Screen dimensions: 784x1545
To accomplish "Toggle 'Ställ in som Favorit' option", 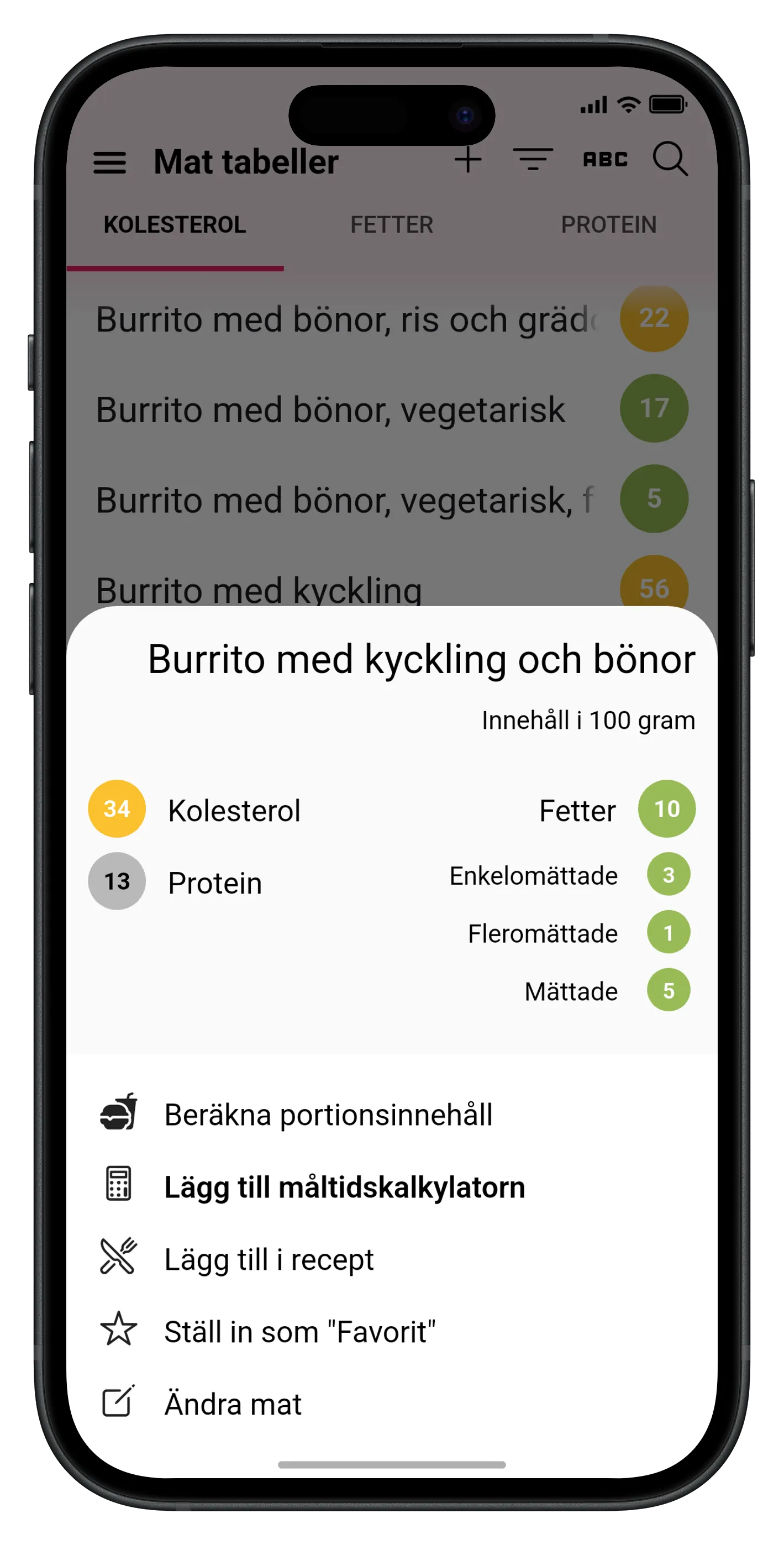I will click(300, 1330).
